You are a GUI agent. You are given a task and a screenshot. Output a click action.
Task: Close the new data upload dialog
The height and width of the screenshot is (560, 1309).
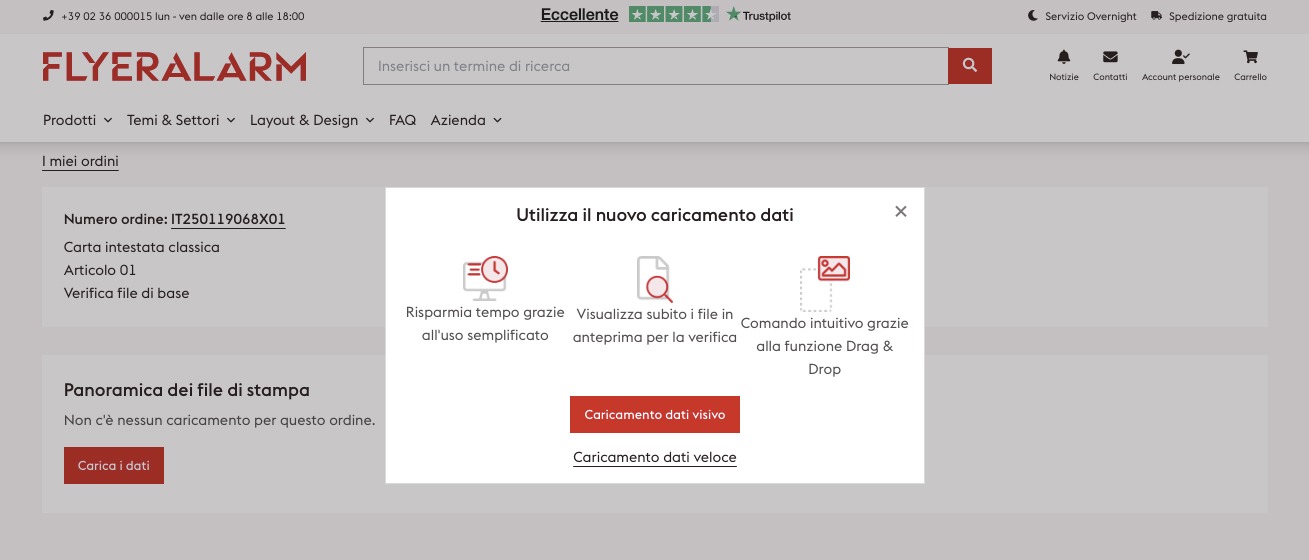901,212
